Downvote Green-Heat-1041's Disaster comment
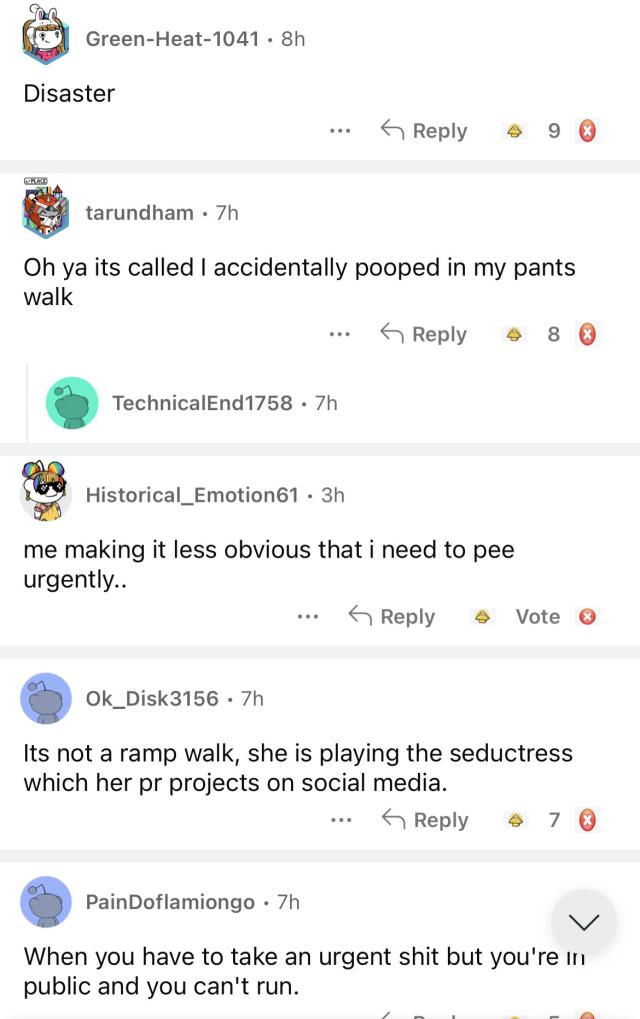Viewport: 640px width, 1019px height. point(589,131)
